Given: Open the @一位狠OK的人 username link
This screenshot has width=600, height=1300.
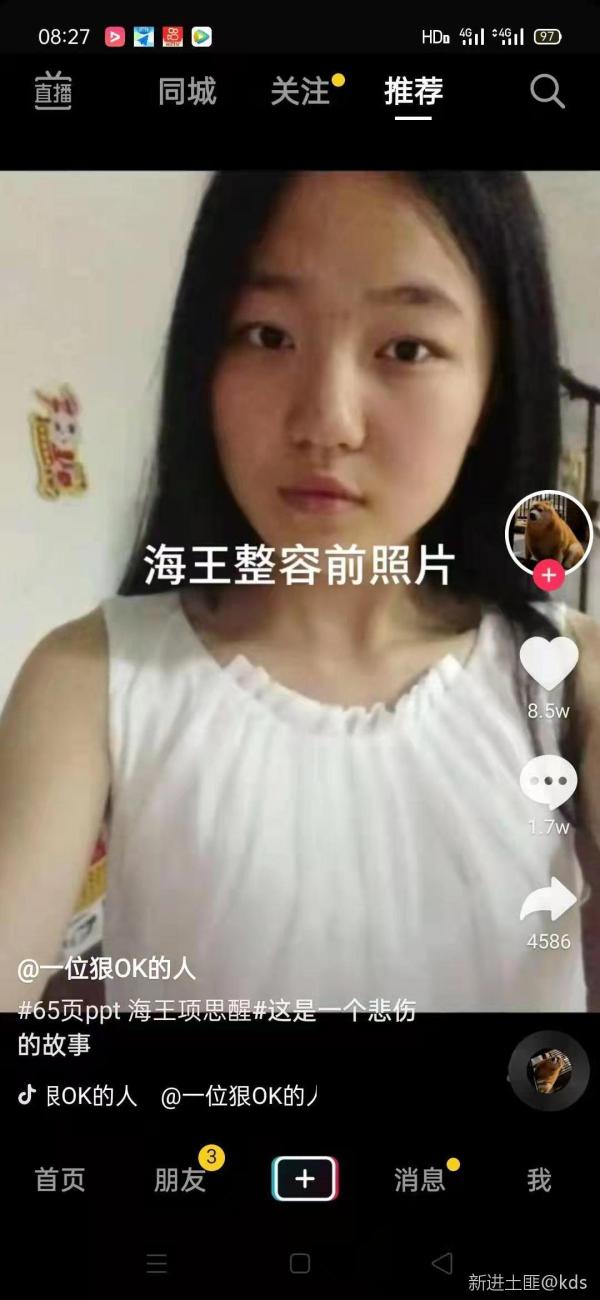Looking at the screenshot, I should pos(106,968).
